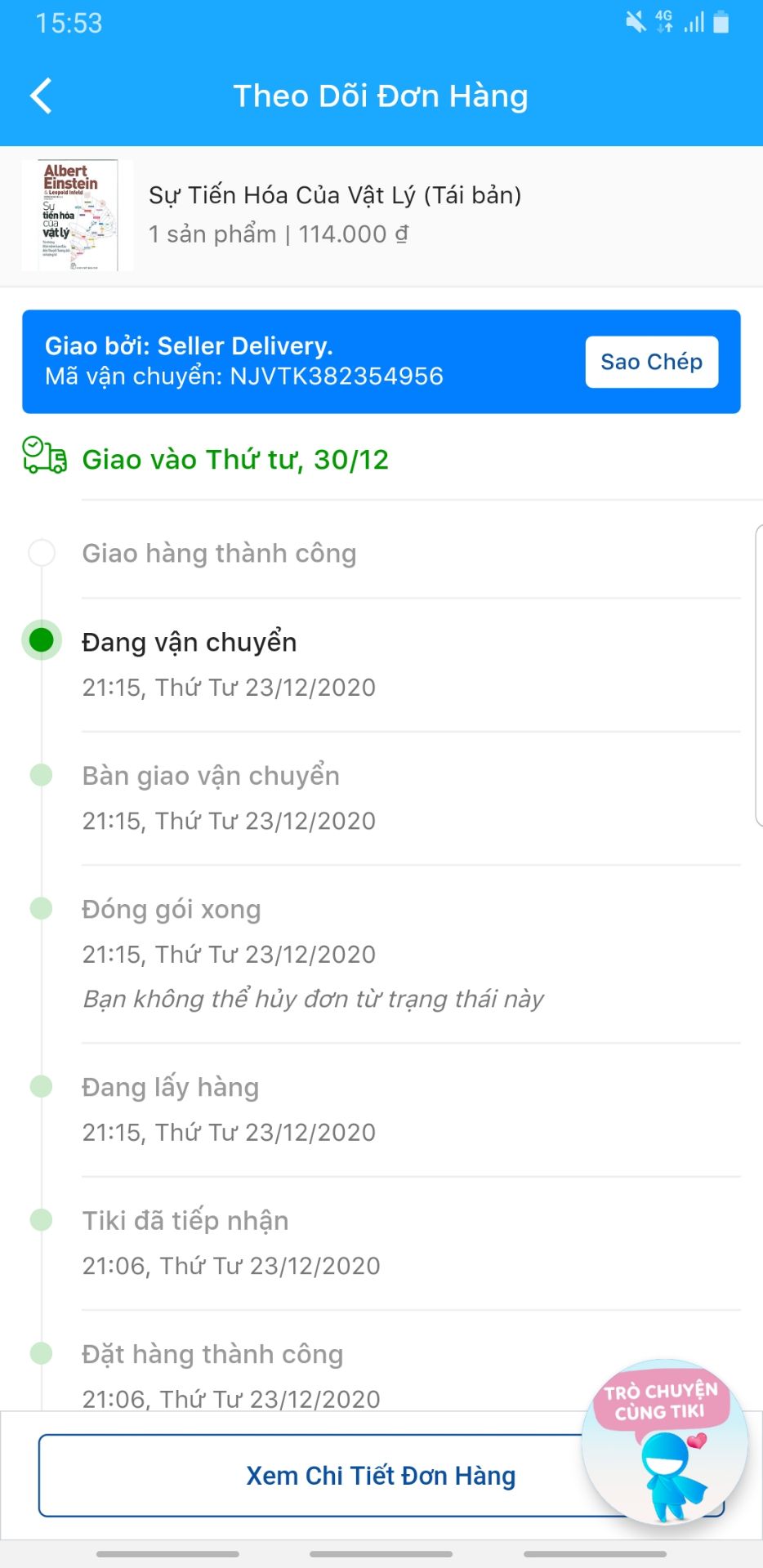
Task: Open the Theo Dõi Đơn Hàng header title
Action: (381, 95)
